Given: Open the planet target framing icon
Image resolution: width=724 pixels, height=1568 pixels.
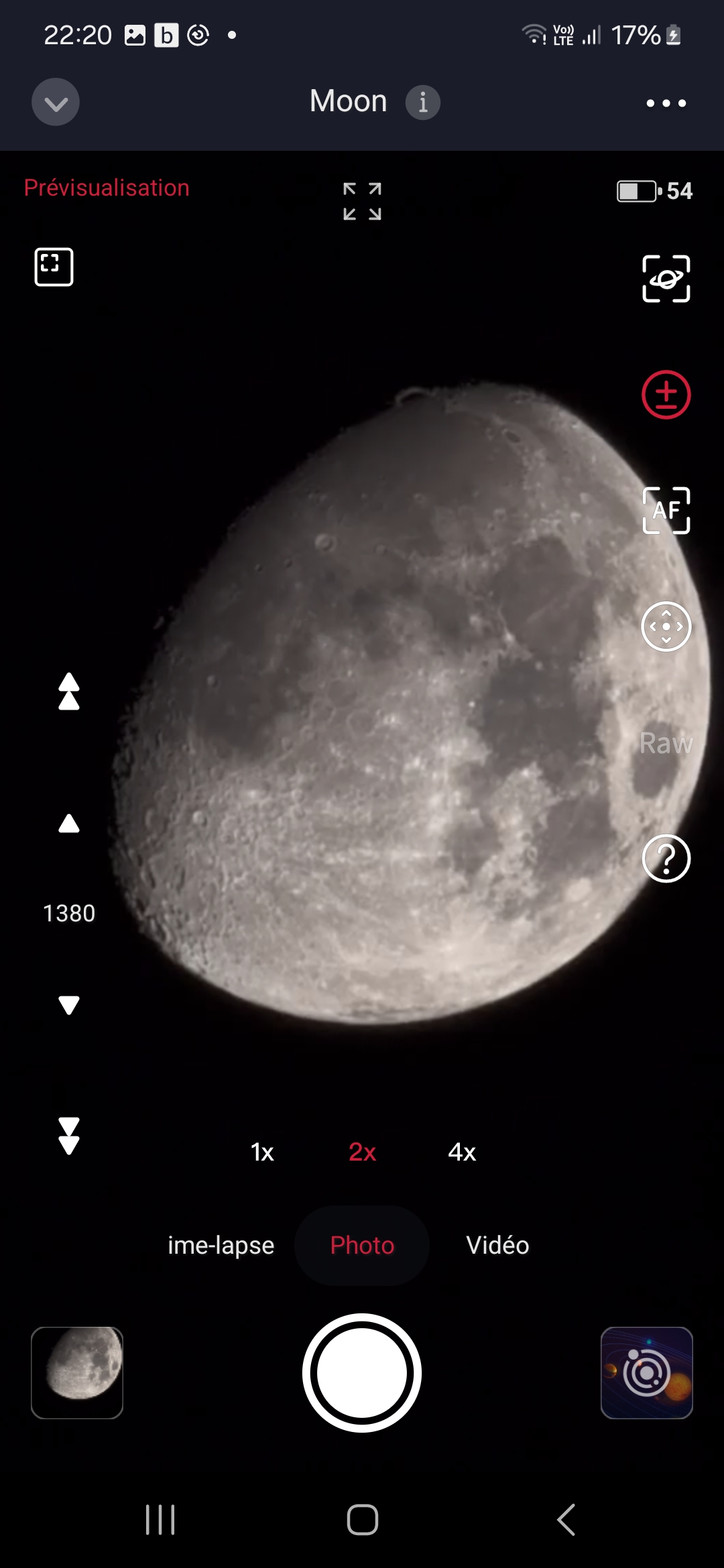Looking at the screenshot, I should point(666,279).
